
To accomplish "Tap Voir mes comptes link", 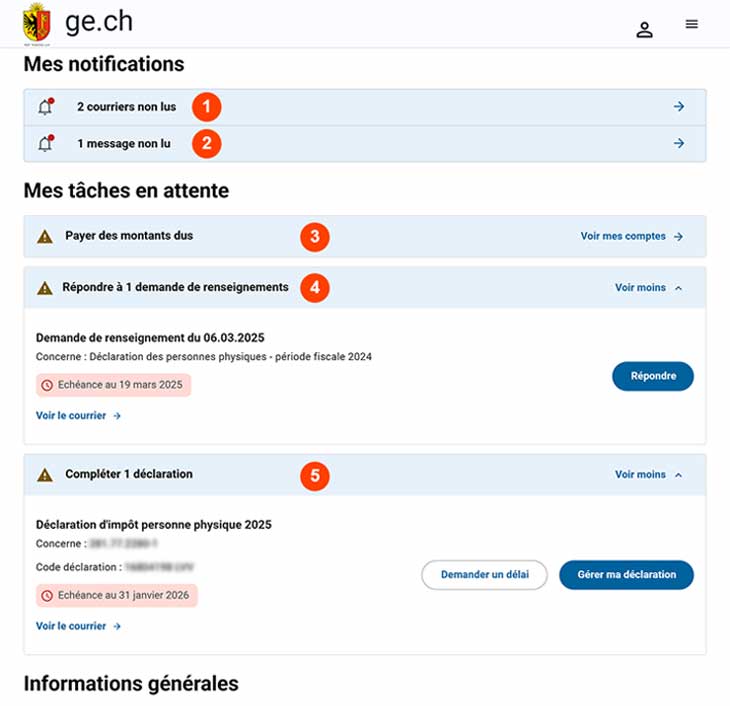I will tap(632, 236).
